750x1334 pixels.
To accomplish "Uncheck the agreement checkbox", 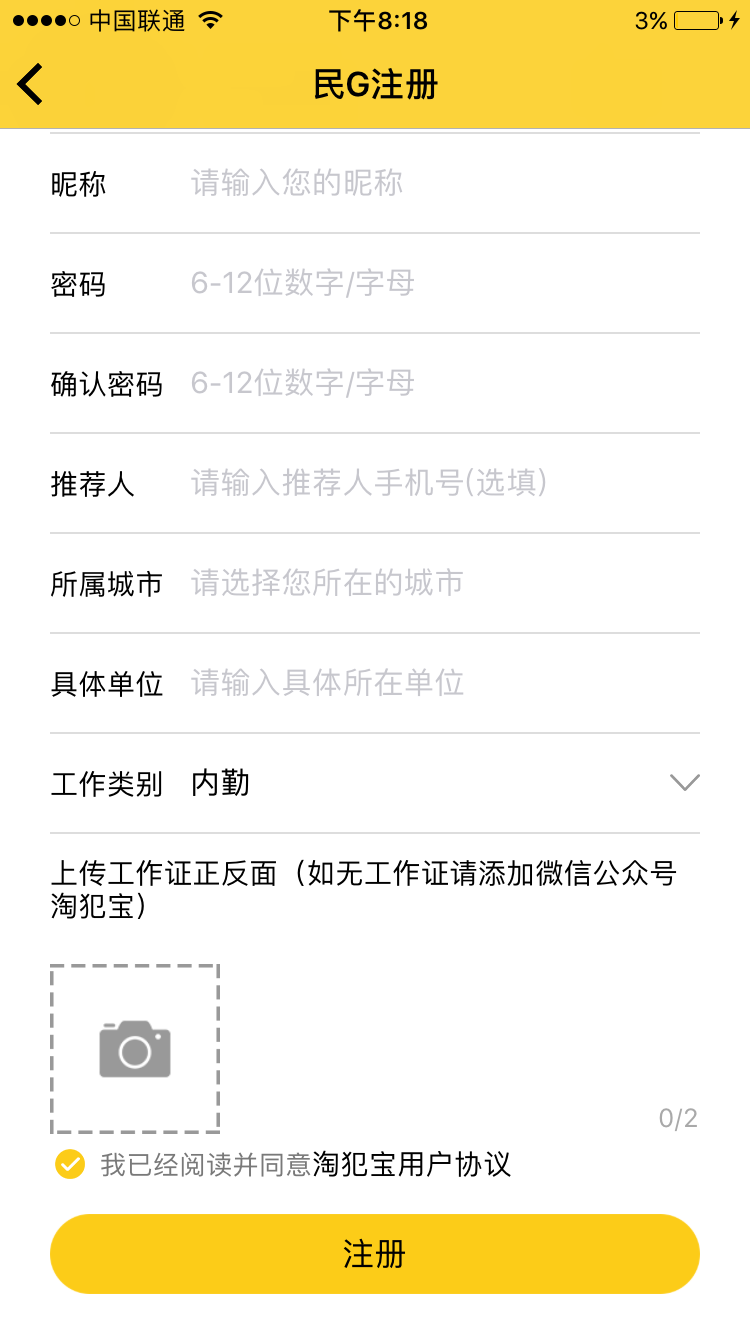I will coord(69,1164).
